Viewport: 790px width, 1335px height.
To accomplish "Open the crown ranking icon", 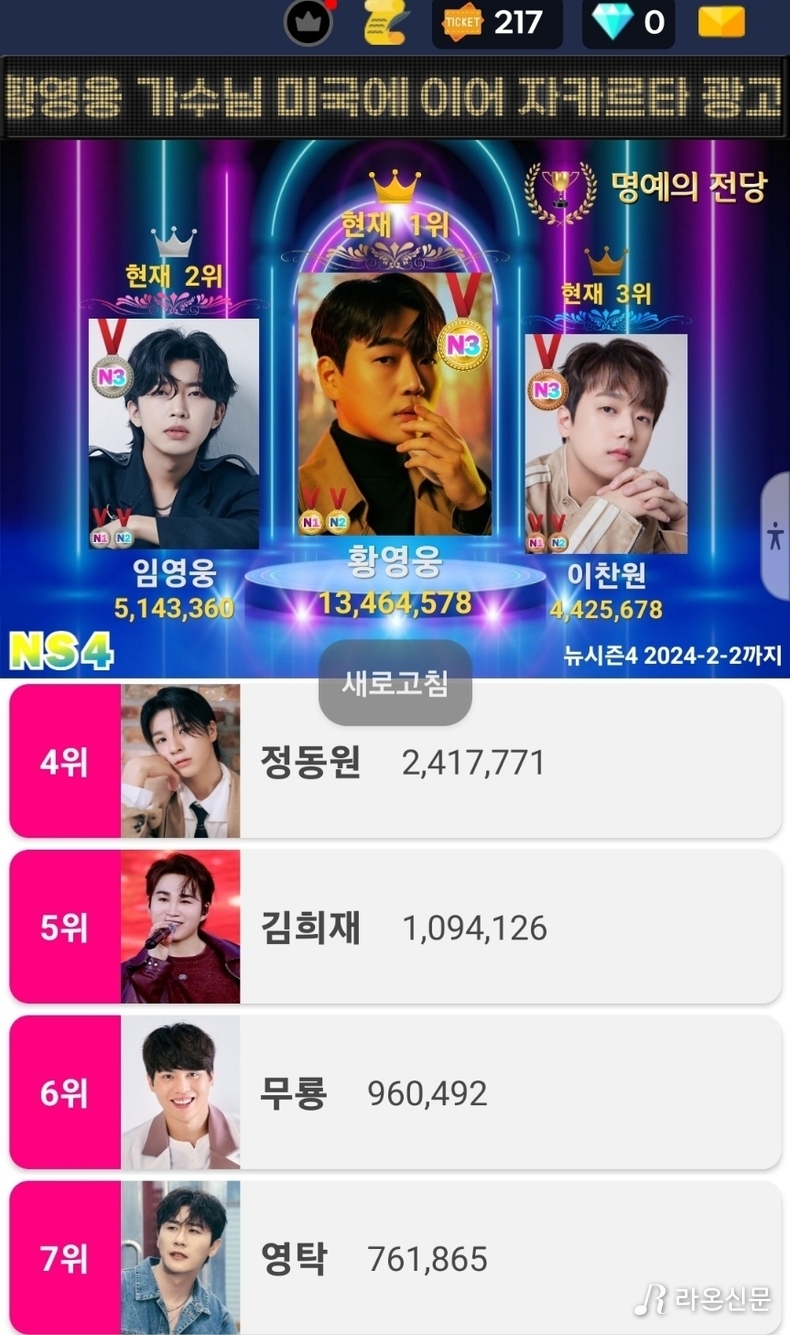I will pyautogui.click(x=308, y=22).
